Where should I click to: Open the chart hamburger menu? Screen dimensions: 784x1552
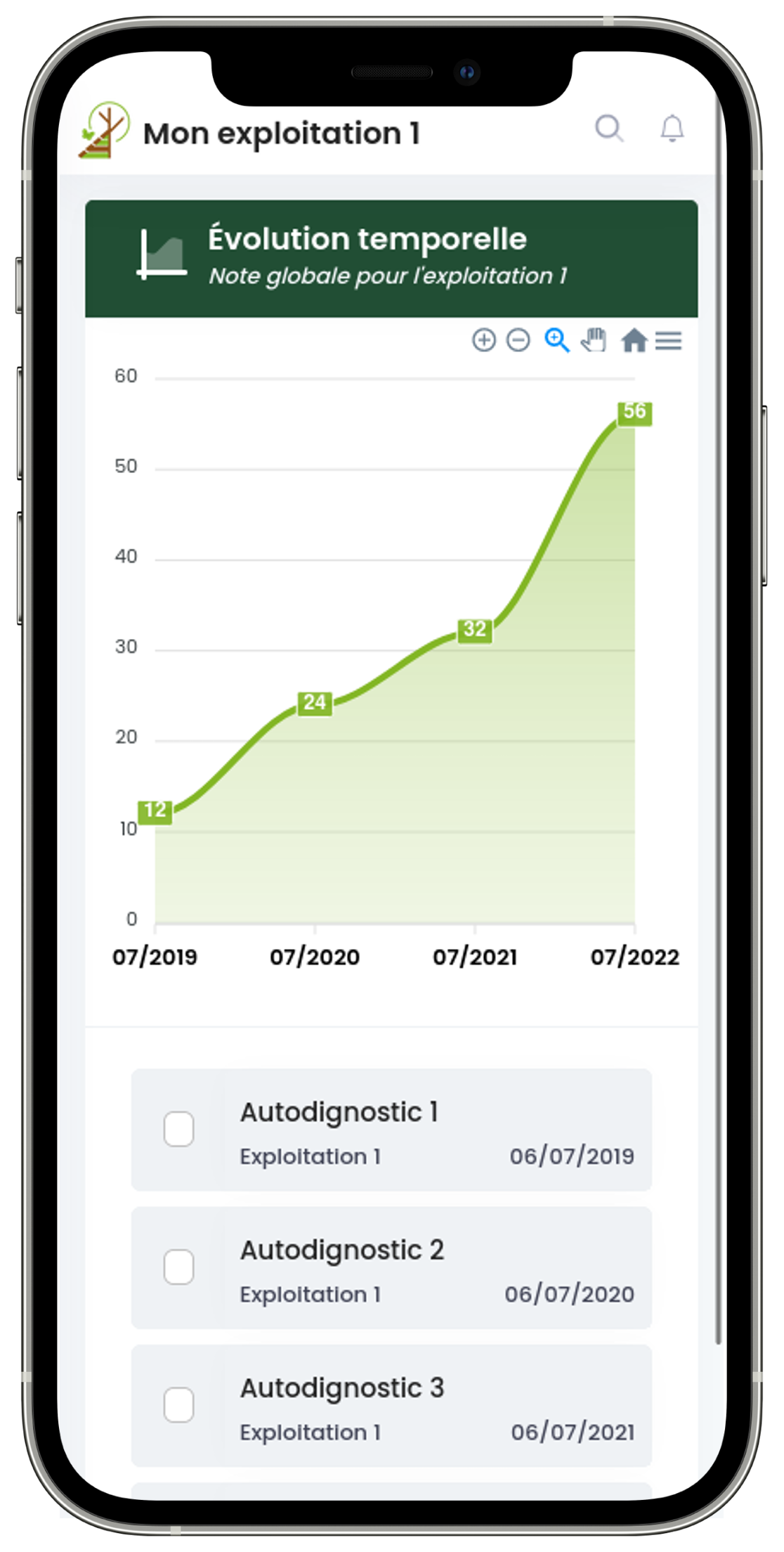coord(669,341)
